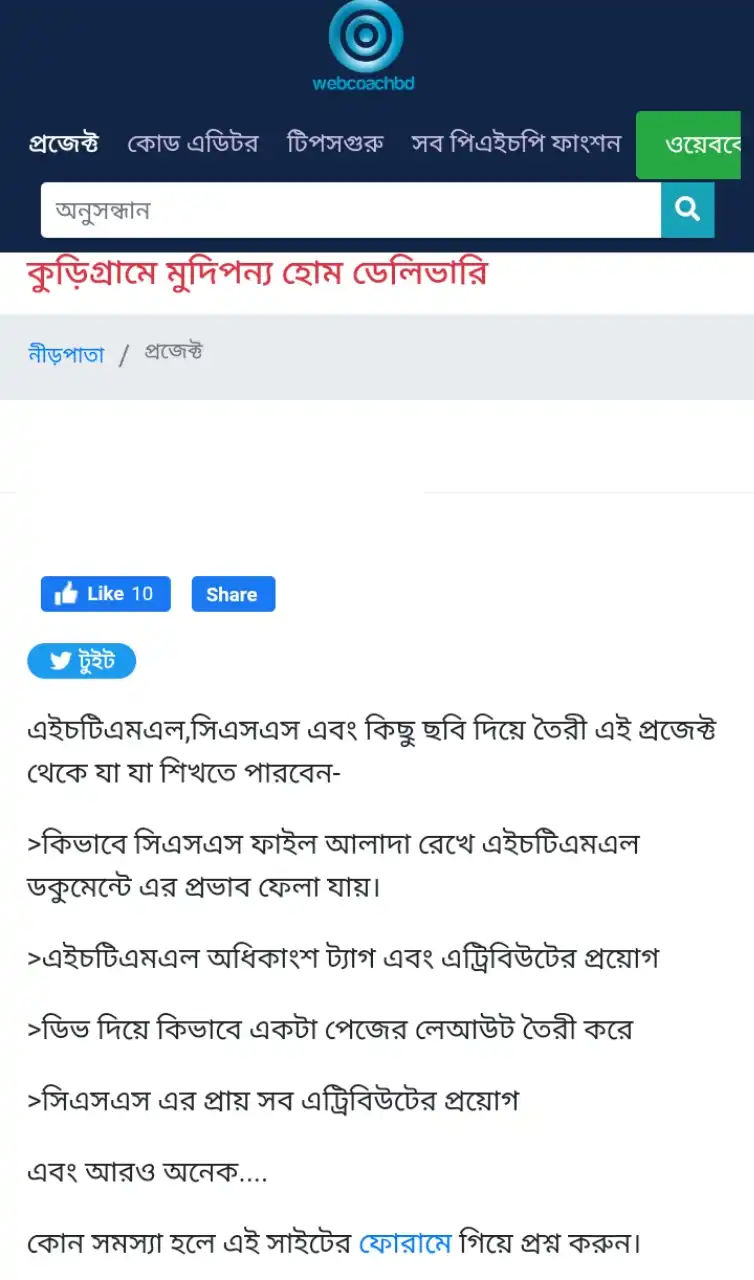Focus the অনুসন্ধান search field

coord(350,210)
